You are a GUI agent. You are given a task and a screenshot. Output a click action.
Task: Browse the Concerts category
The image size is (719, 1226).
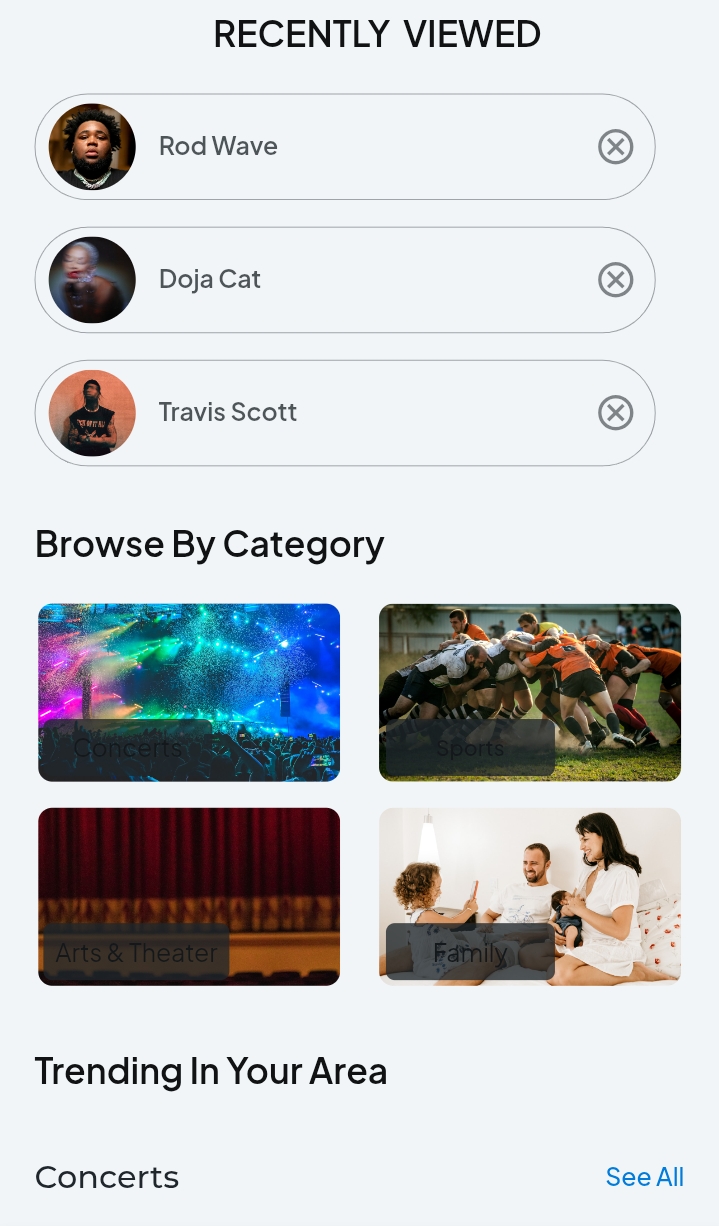click(189, 692)
